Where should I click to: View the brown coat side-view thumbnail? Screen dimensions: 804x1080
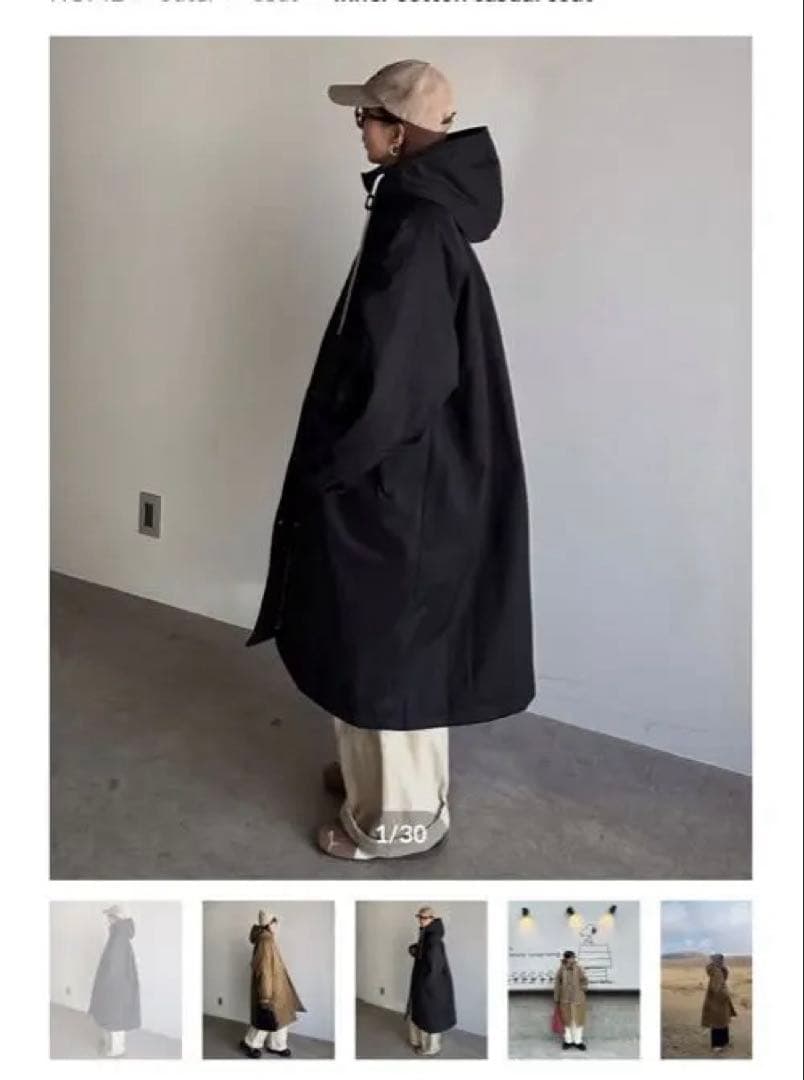(x=268, y=979)
